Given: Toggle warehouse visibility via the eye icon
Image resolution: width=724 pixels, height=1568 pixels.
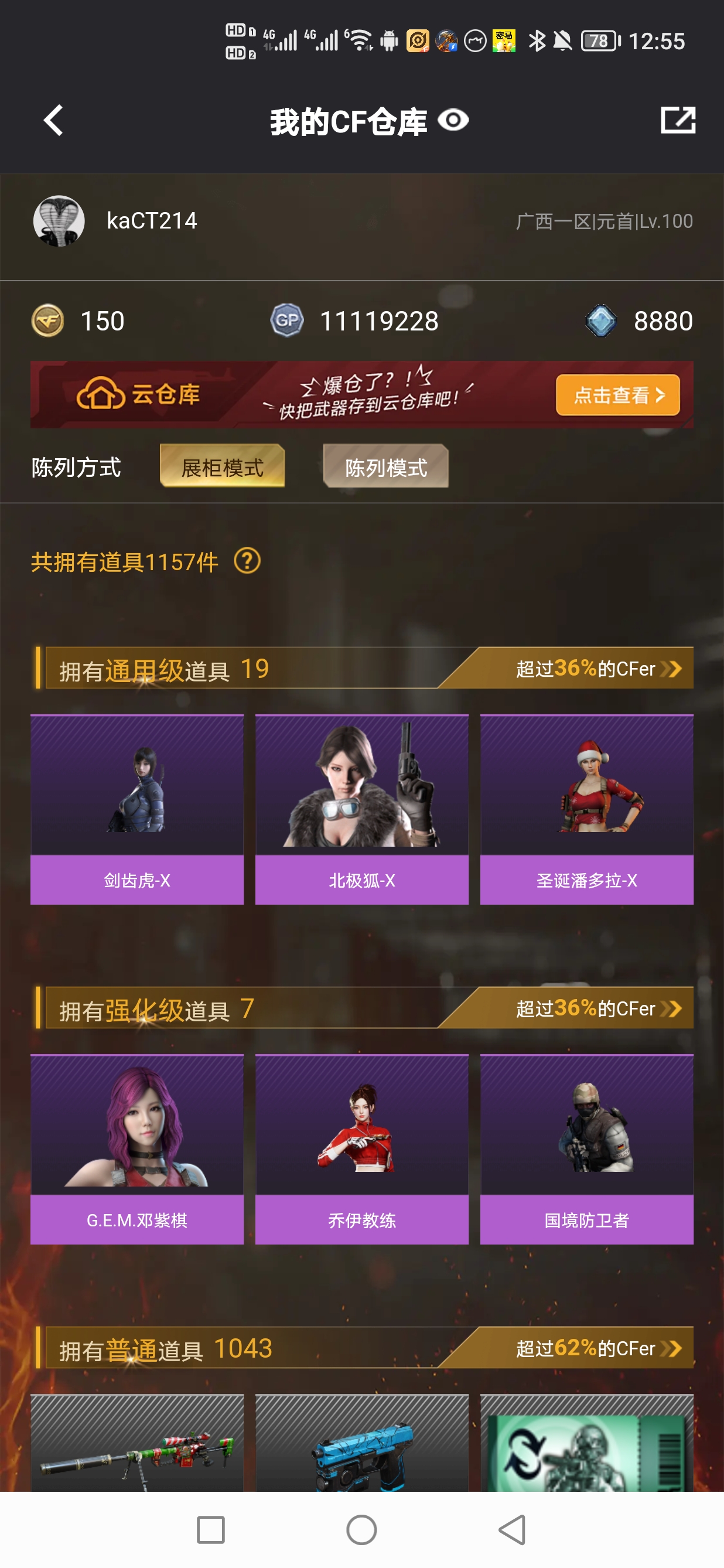Looking at the screenshot, I should 453,120.
